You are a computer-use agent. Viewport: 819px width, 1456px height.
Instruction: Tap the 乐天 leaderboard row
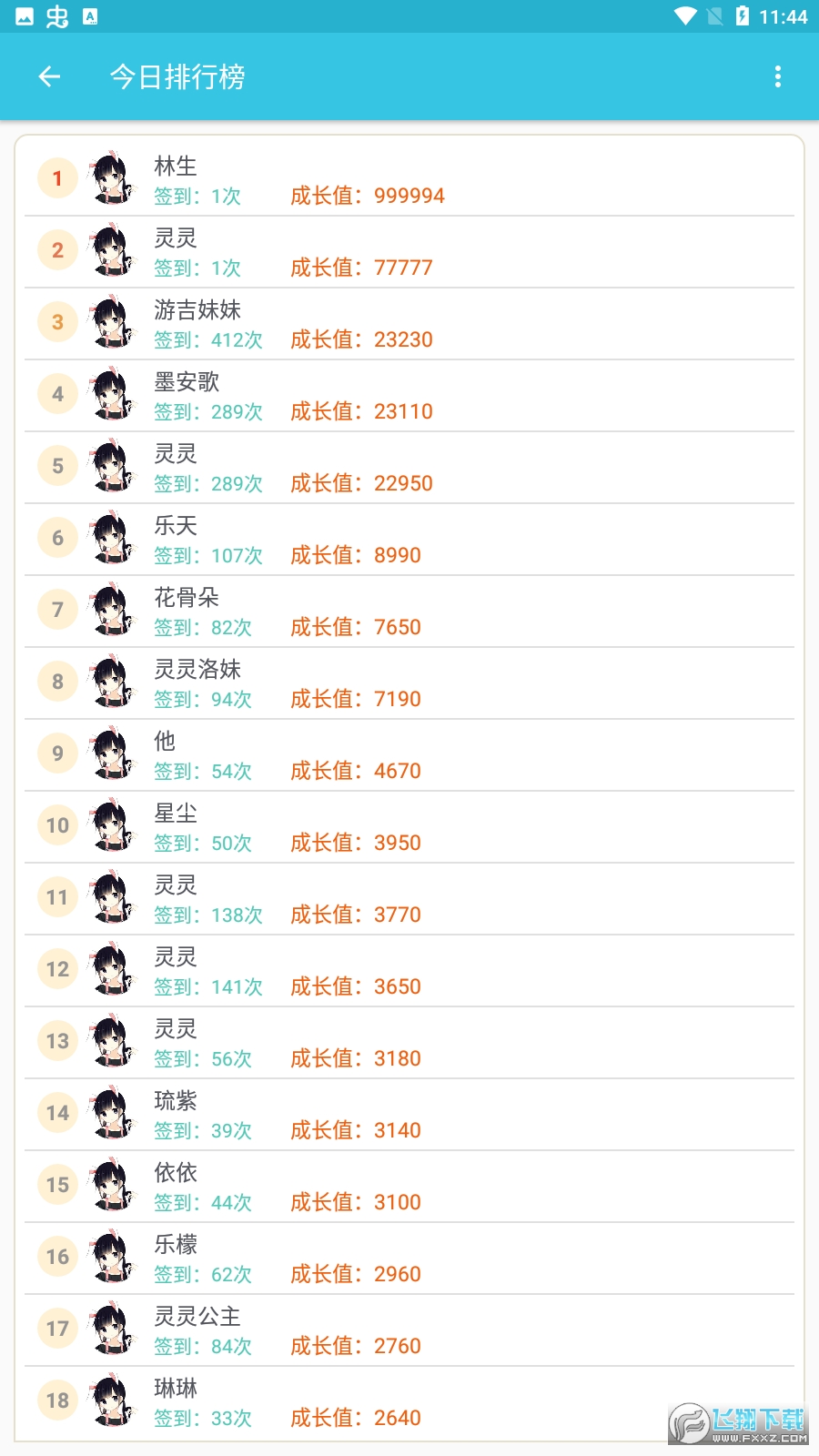pos(409,539)
